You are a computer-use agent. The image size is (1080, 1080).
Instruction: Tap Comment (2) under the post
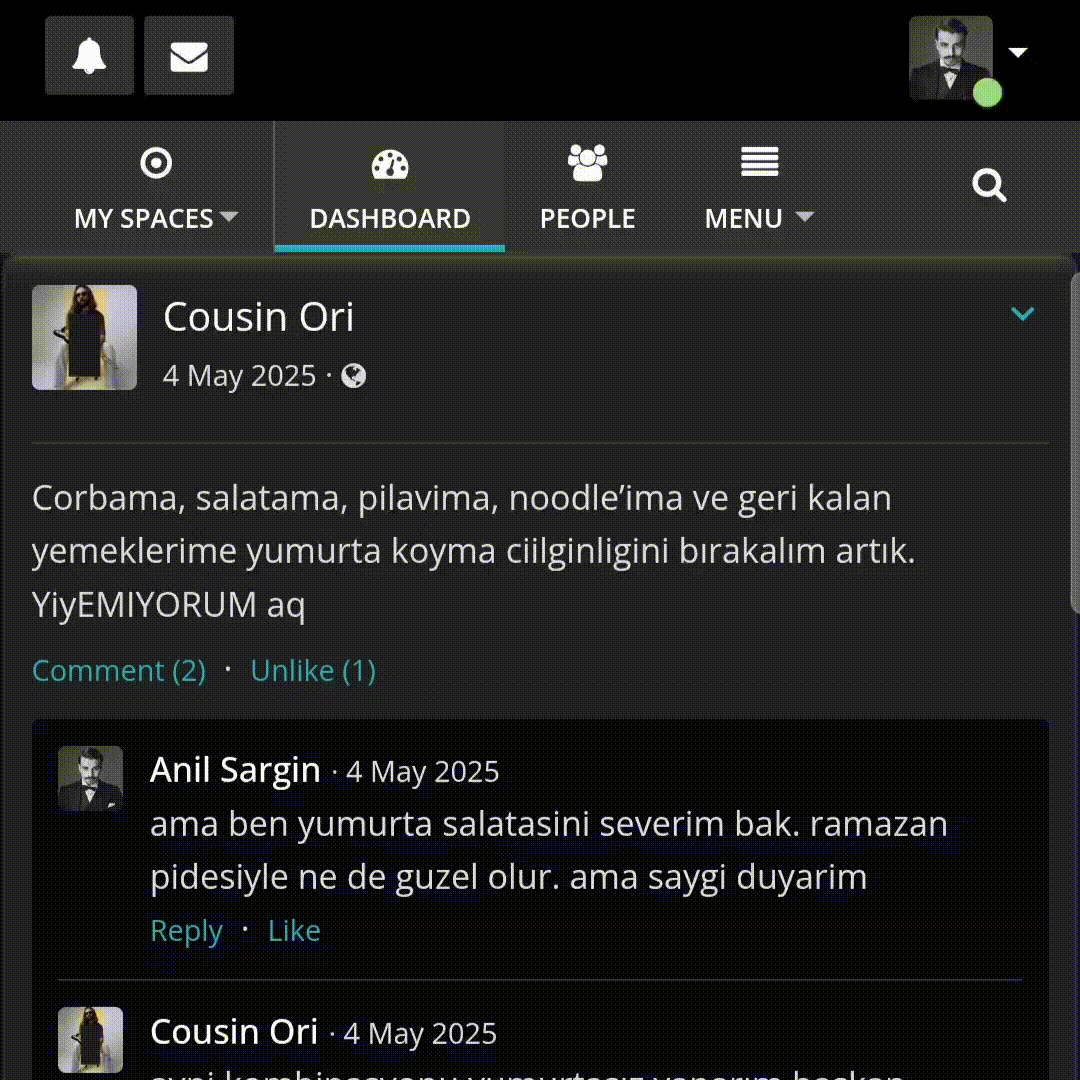click(x=119, y=670)
